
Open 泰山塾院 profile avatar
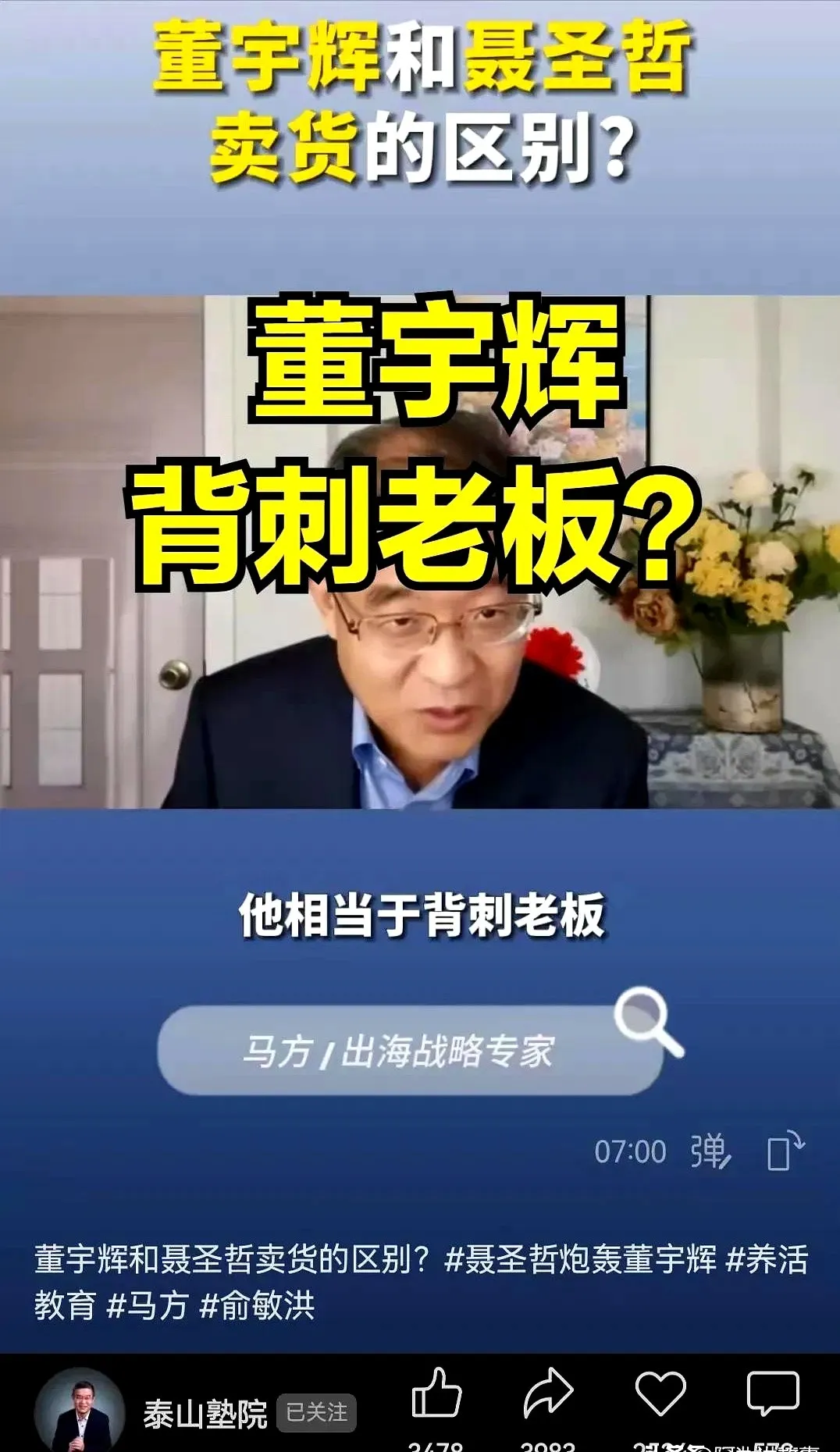pos(80,1412)
